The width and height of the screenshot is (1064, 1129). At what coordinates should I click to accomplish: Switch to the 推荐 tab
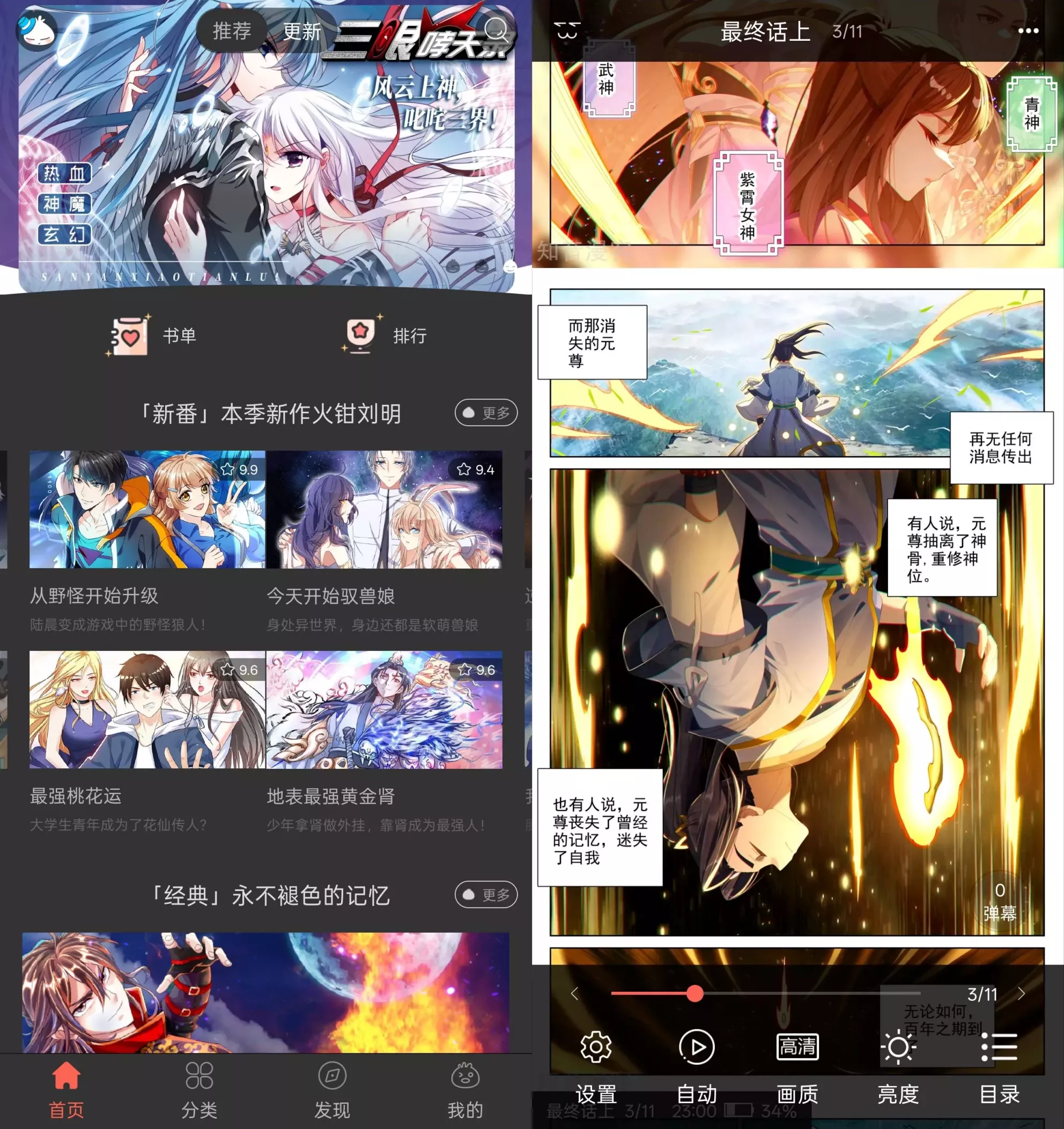tap(232, 30)
